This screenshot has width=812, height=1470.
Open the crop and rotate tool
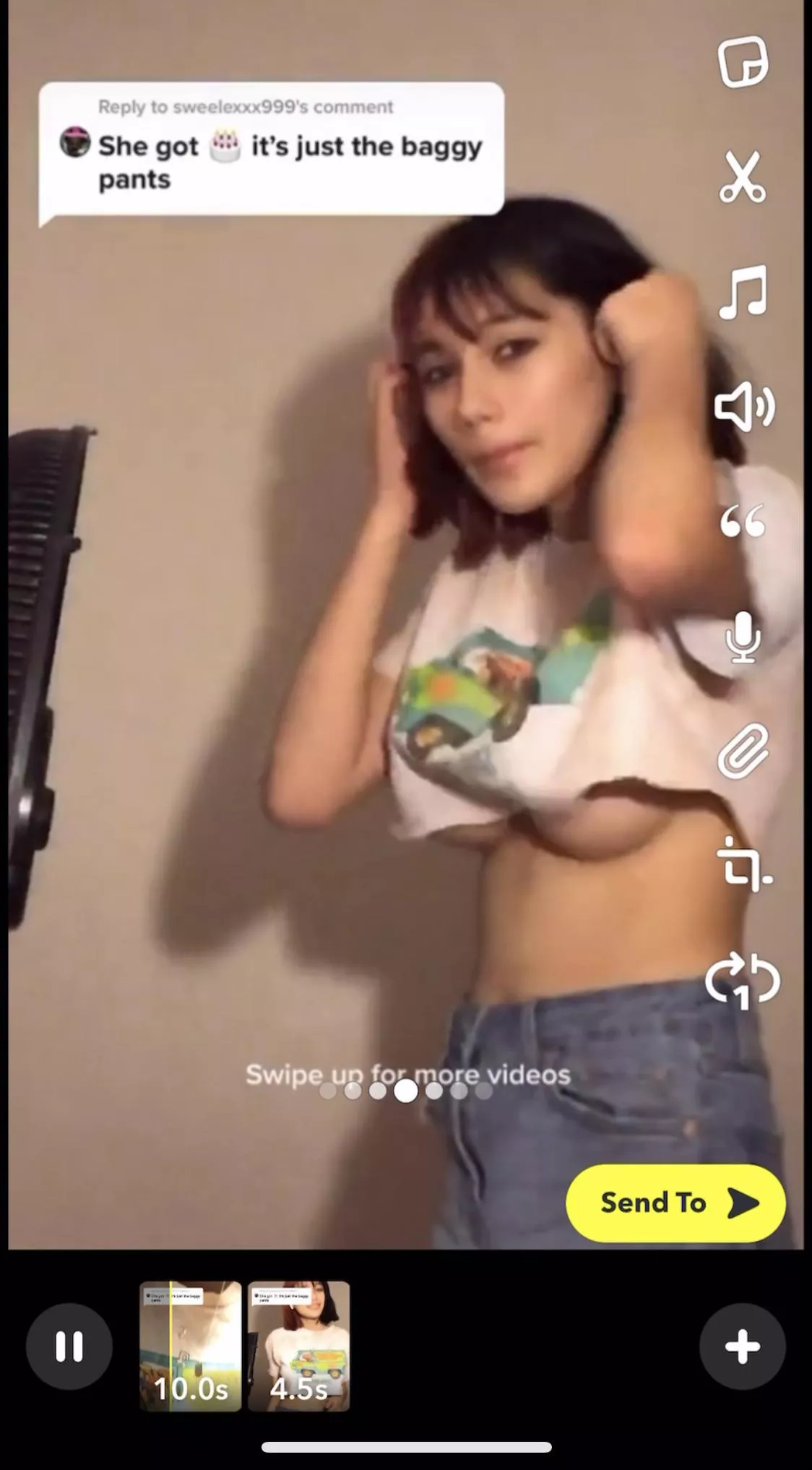[x=744, y=864]
